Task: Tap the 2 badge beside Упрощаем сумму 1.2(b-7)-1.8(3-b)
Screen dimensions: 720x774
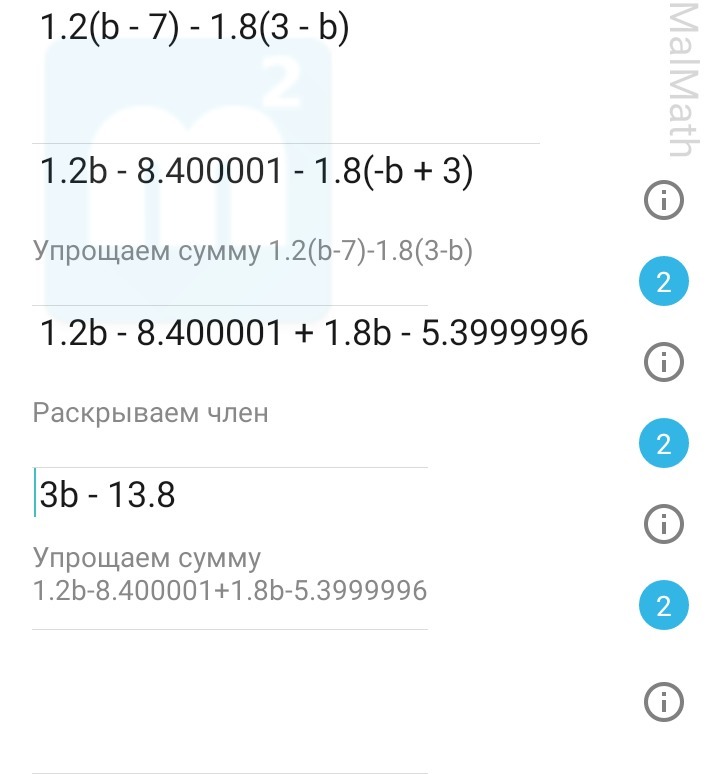Action: 664,283
